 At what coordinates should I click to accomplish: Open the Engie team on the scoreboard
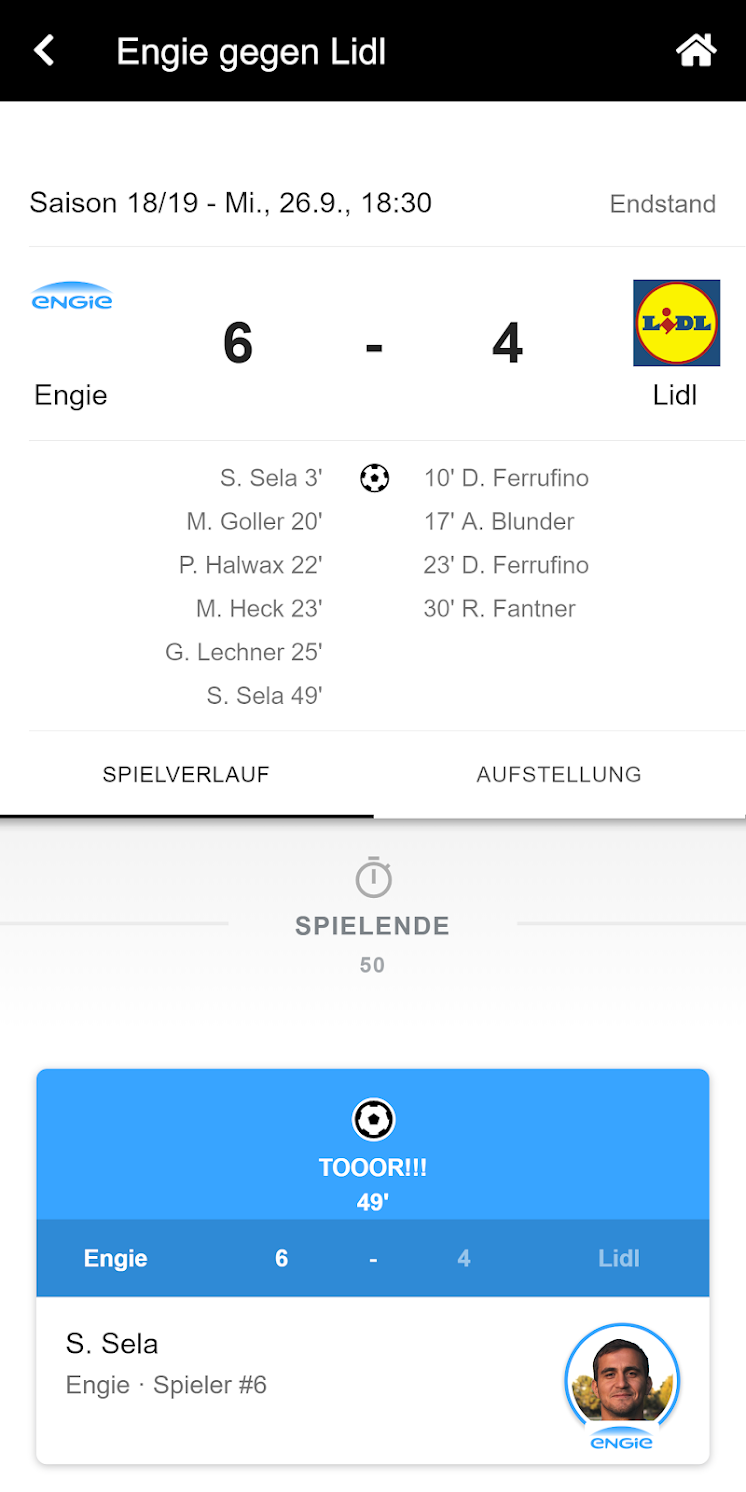pyautogui.click(x=71, y=345)
